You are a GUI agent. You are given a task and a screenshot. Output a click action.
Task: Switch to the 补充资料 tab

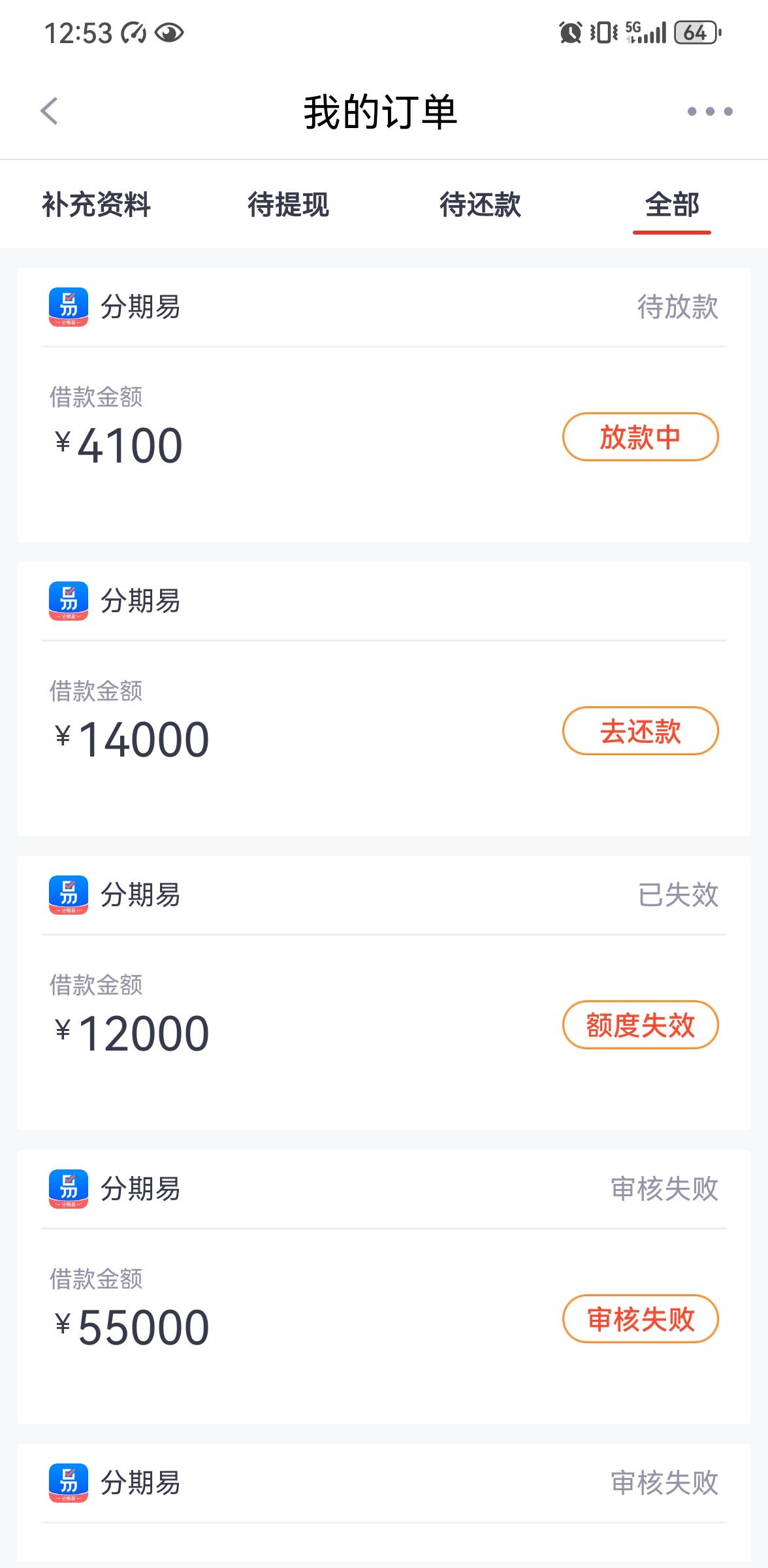pos(96,204)
